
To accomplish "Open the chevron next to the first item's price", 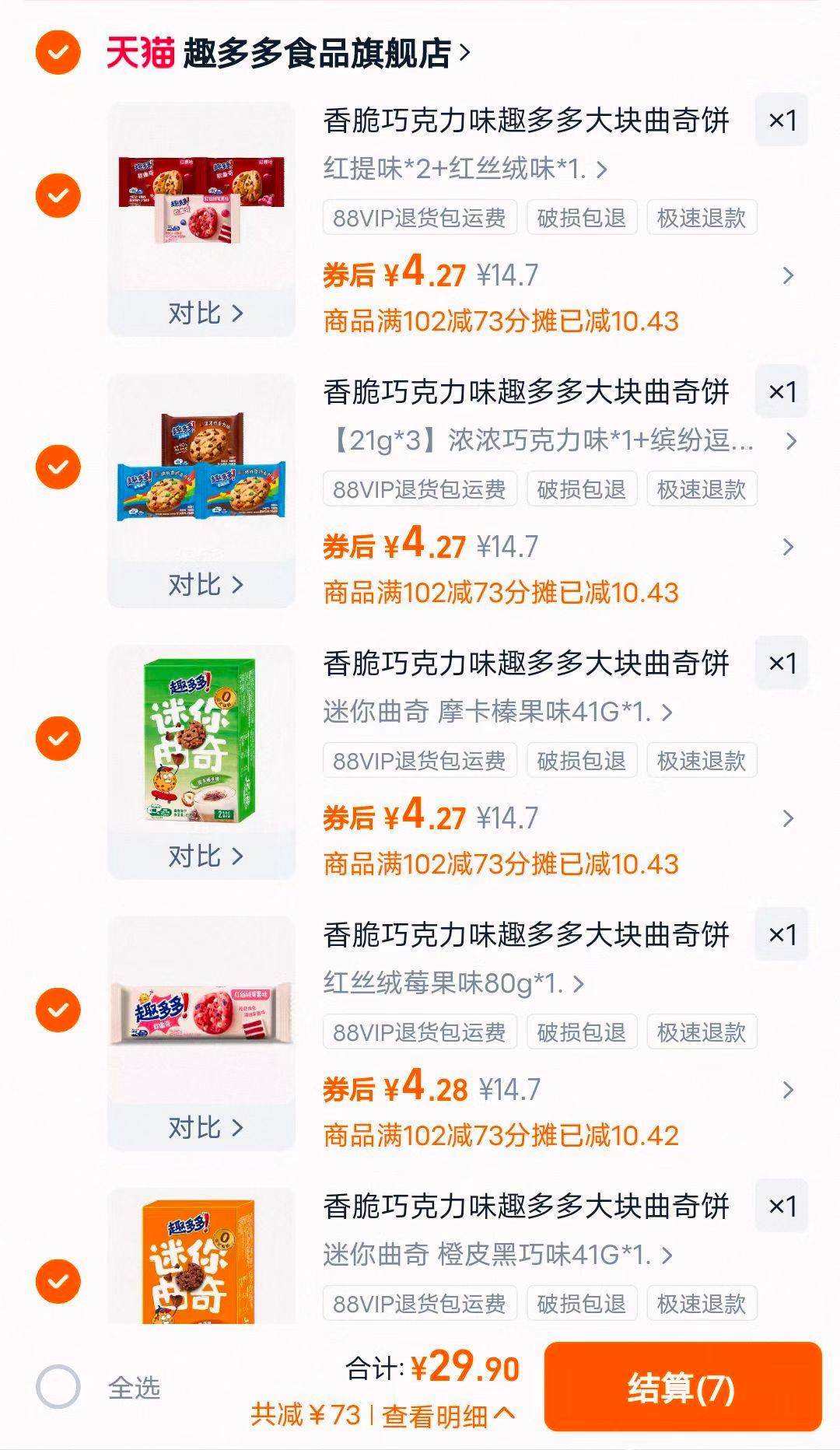I will click(x=788, y=276).
